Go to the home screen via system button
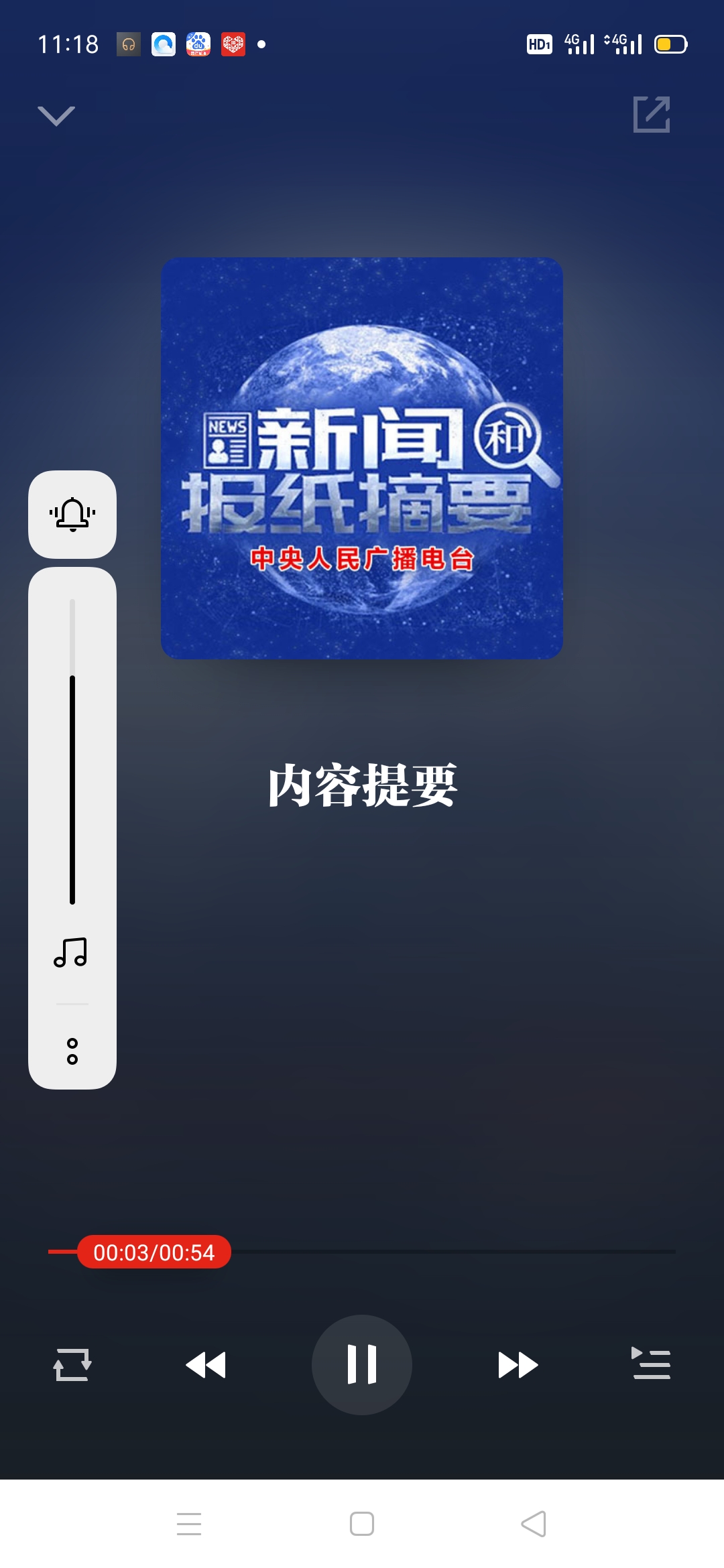The image size is (724, 1568). click(362, 1524)
